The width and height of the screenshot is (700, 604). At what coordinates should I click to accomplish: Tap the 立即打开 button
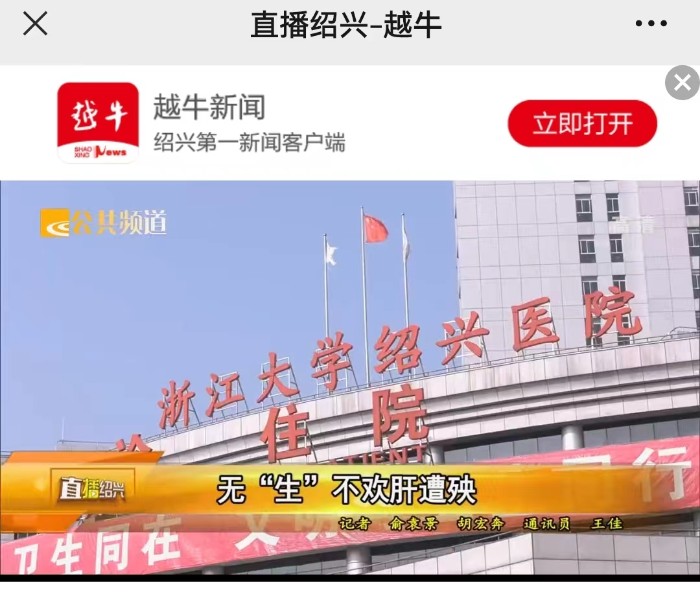pos(582,124)
